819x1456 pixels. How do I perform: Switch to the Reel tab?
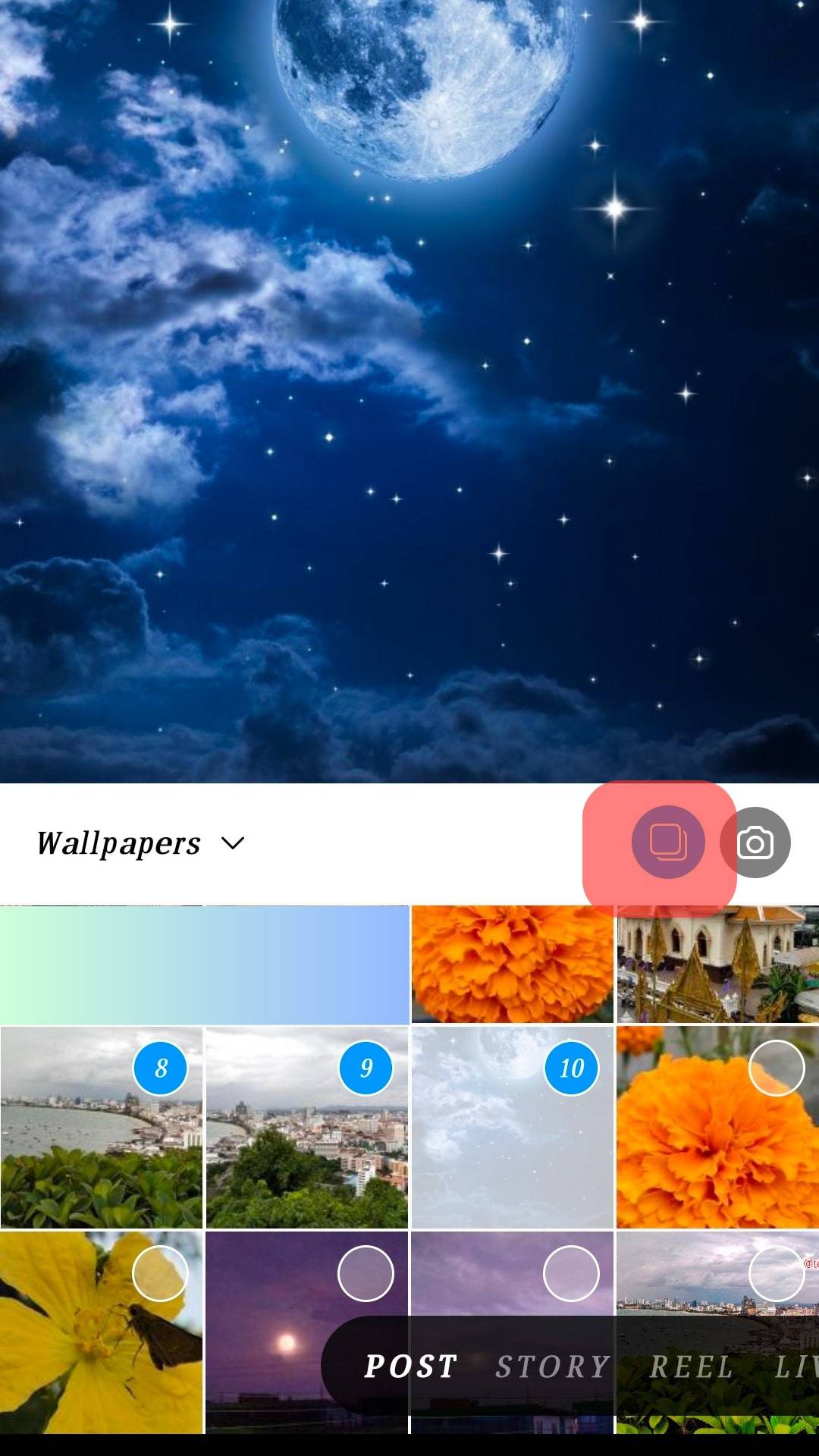pyautogui.click(x=691, y=1367)
